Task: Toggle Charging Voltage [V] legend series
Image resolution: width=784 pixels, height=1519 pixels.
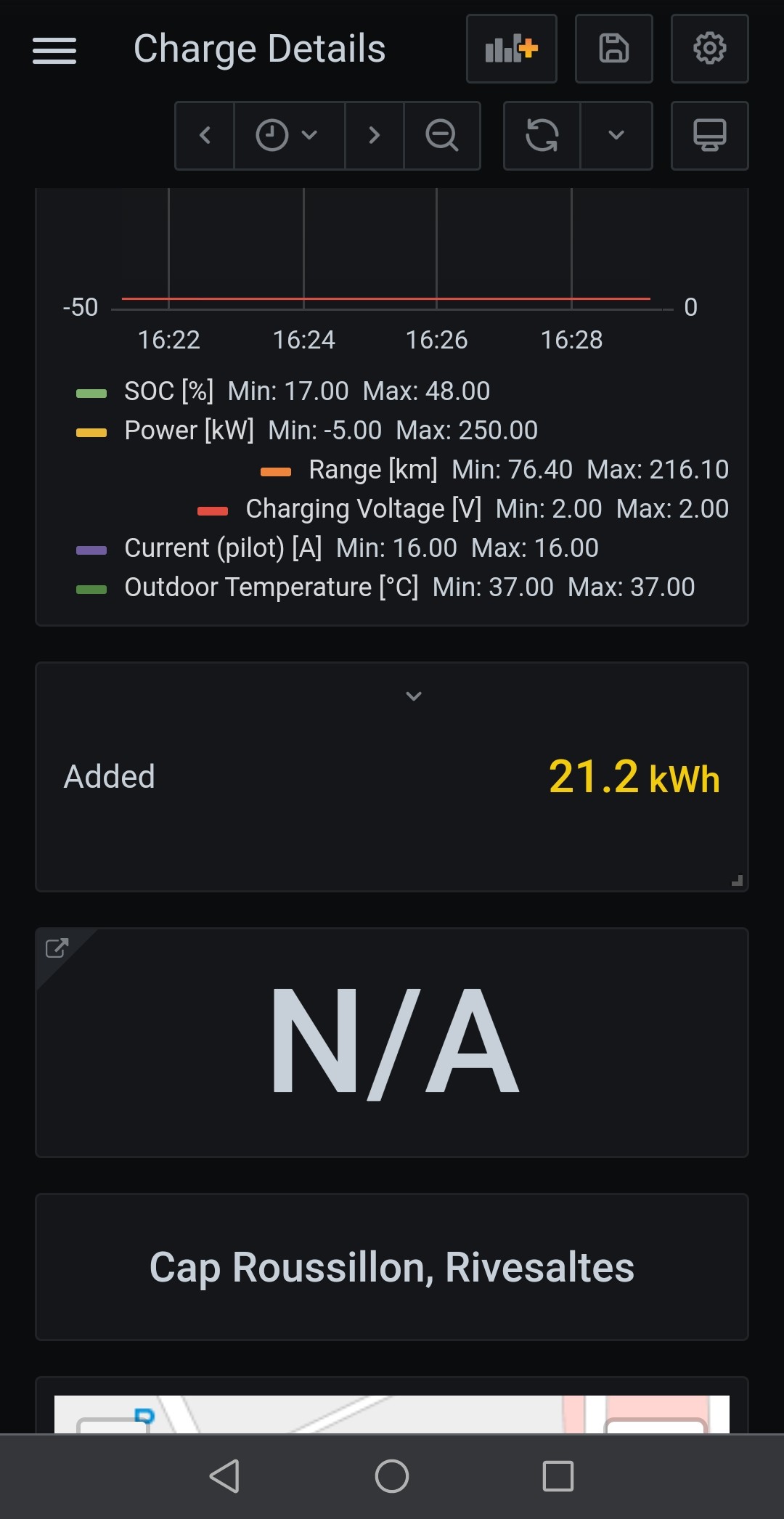Action: (363, 509)
